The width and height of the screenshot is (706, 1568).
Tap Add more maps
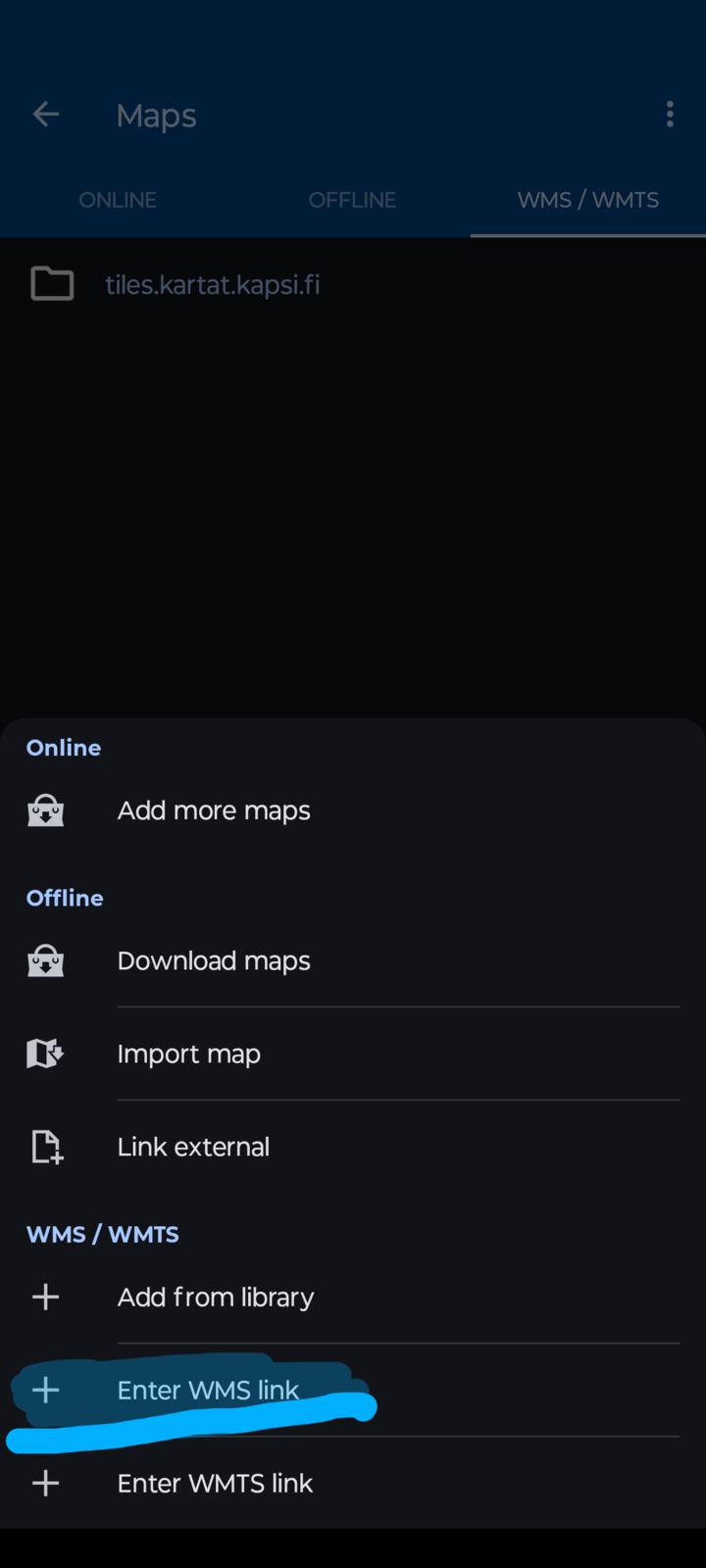click(214, 810)
